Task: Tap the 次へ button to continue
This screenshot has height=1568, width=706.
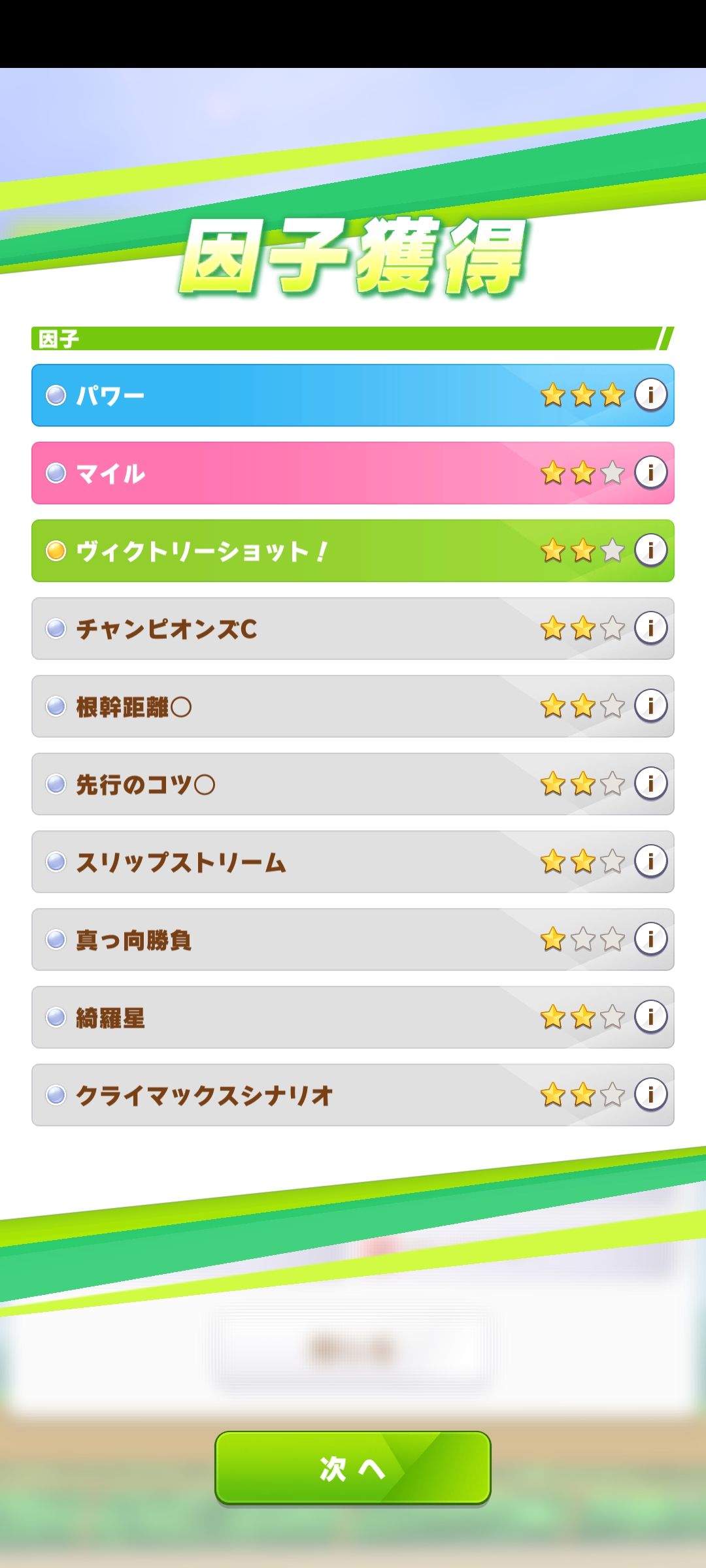Action: tap(353, 1467)
